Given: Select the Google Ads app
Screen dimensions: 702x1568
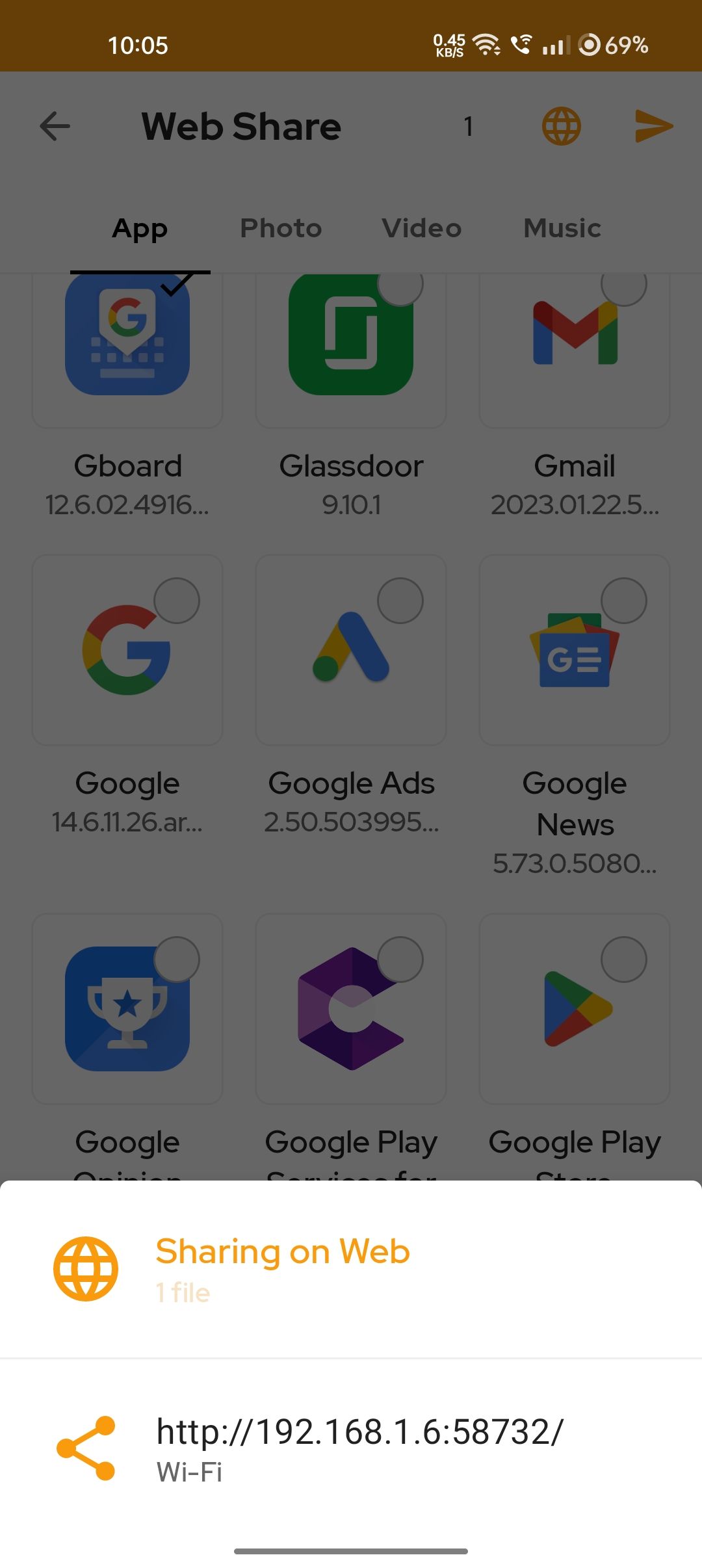Looking at the screenshot, I should click(x=351, y=650).
